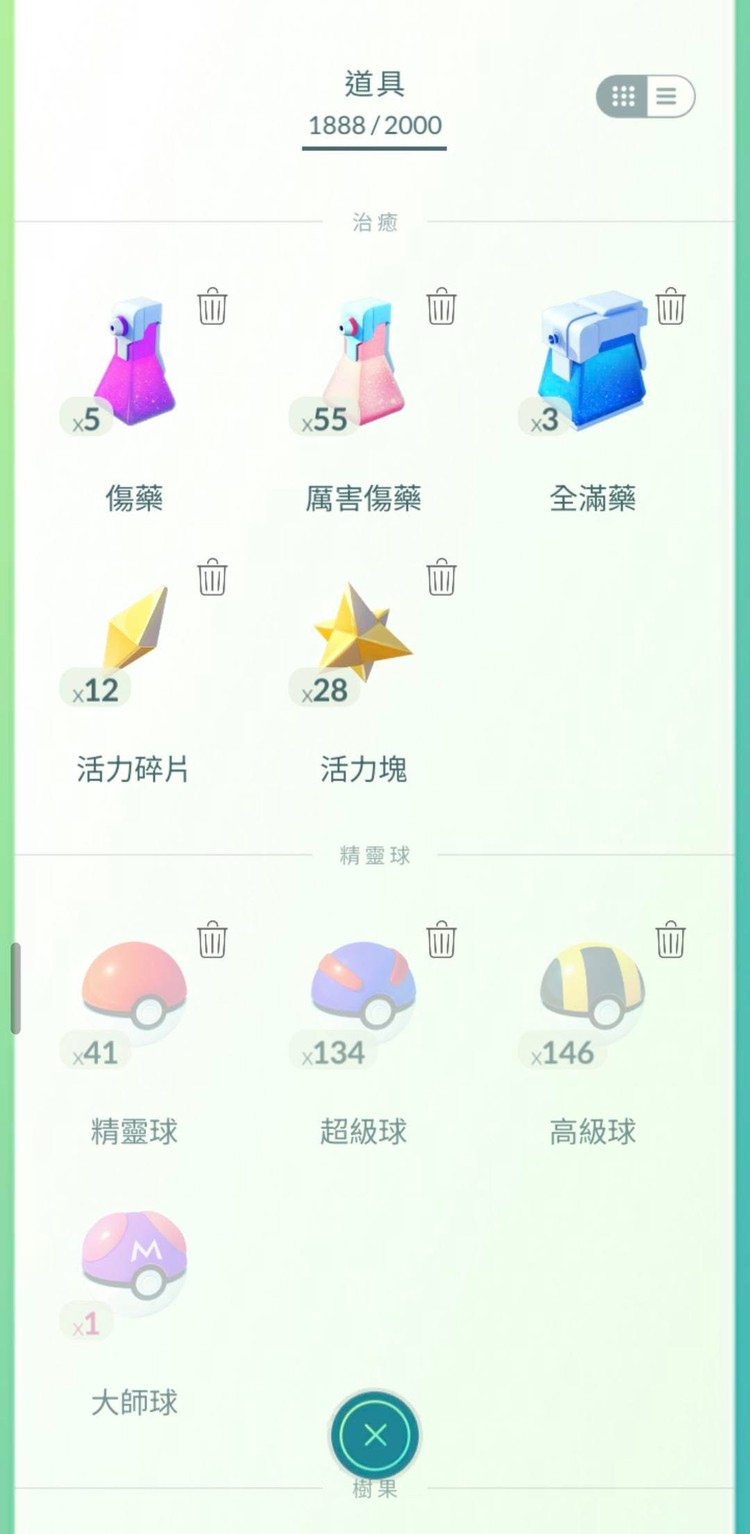Screen dimensions: 750x1534
Task: Discard 活力塊 via its trash icon
Action: (441, 577)
